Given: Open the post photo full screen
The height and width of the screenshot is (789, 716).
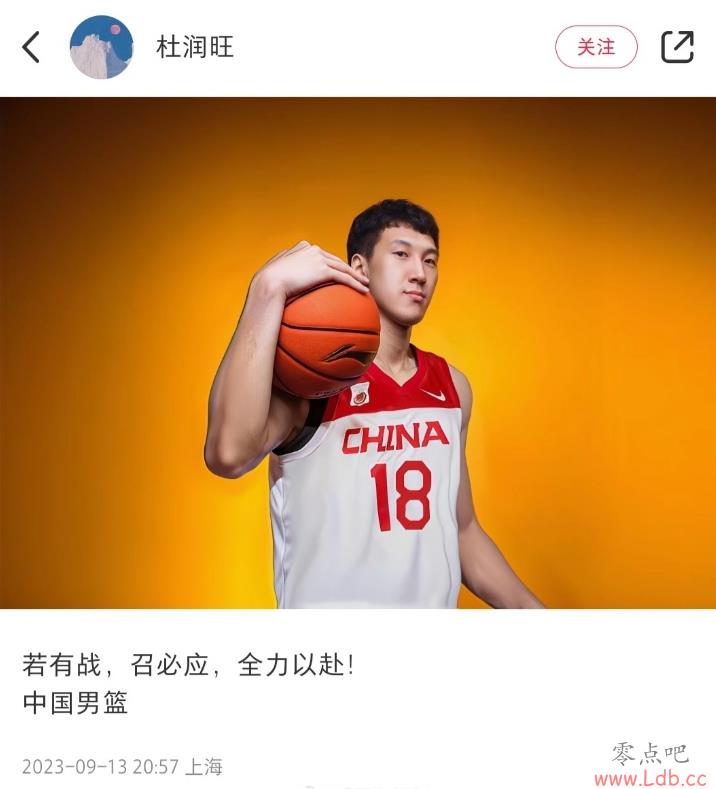Looking at the screenshot, I should point(358,352).
